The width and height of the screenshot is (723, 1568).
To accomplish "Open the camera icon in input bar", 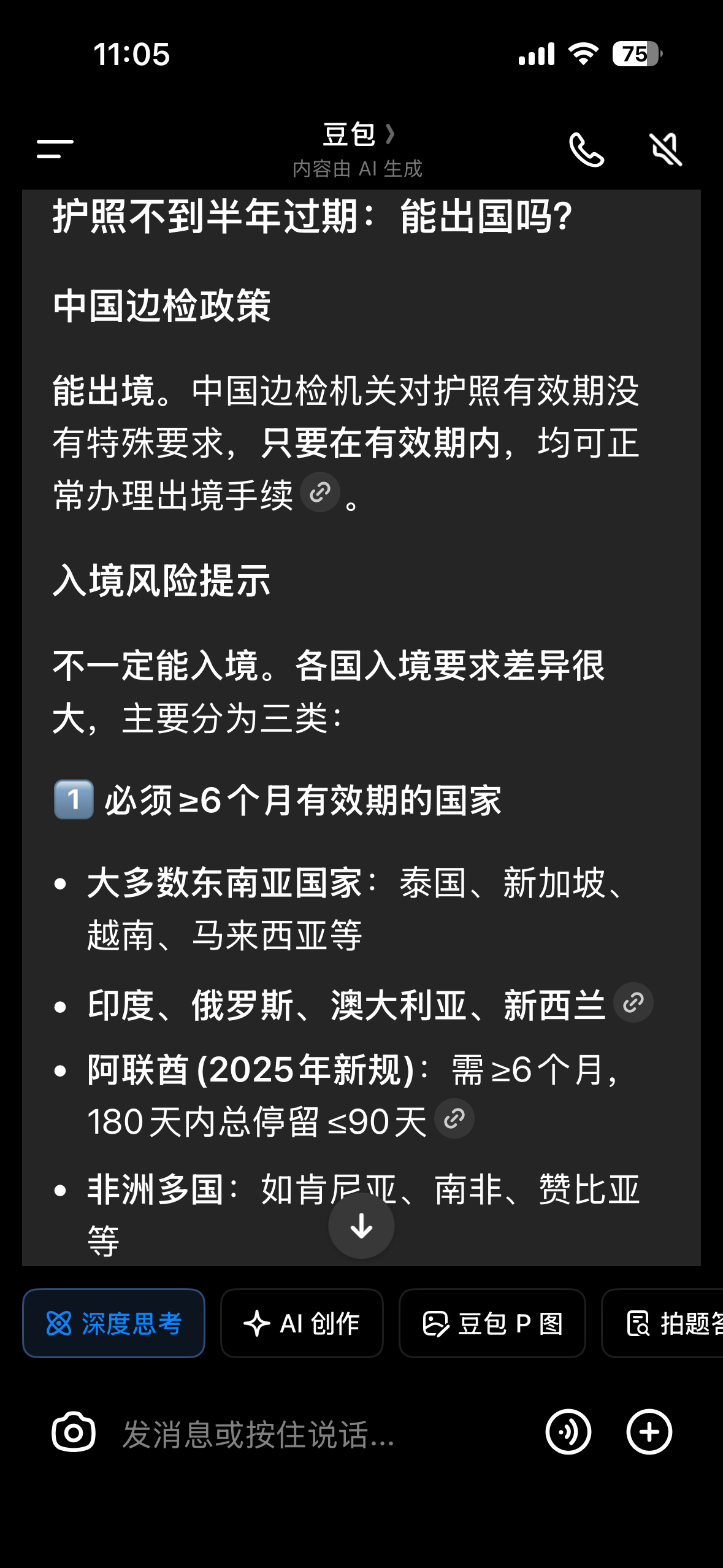I will (74, 1432).
